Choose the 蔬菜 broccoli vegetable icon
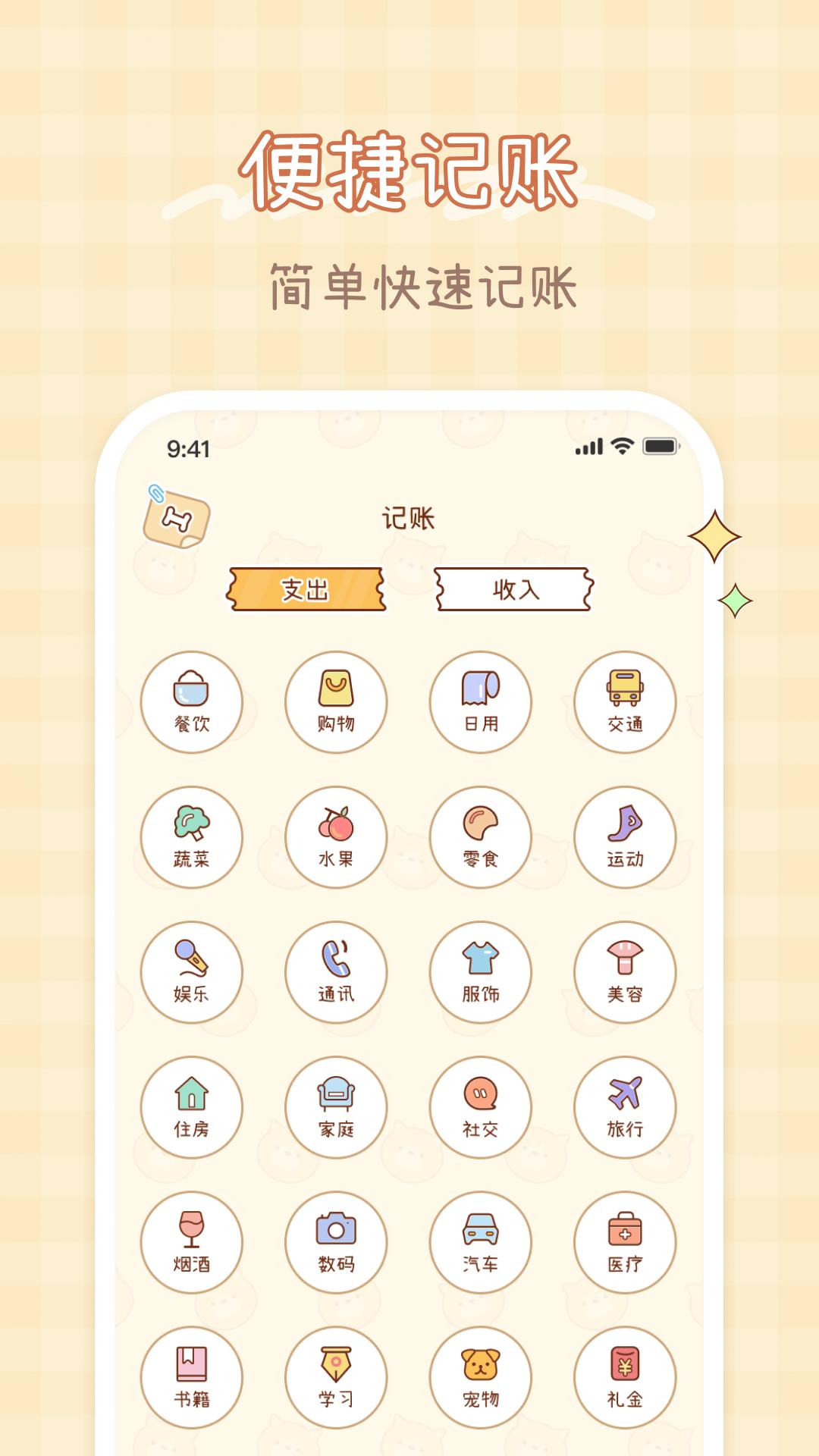Image resolution: width=819 pixels, height=1456 pixels. tap(192, 837)
